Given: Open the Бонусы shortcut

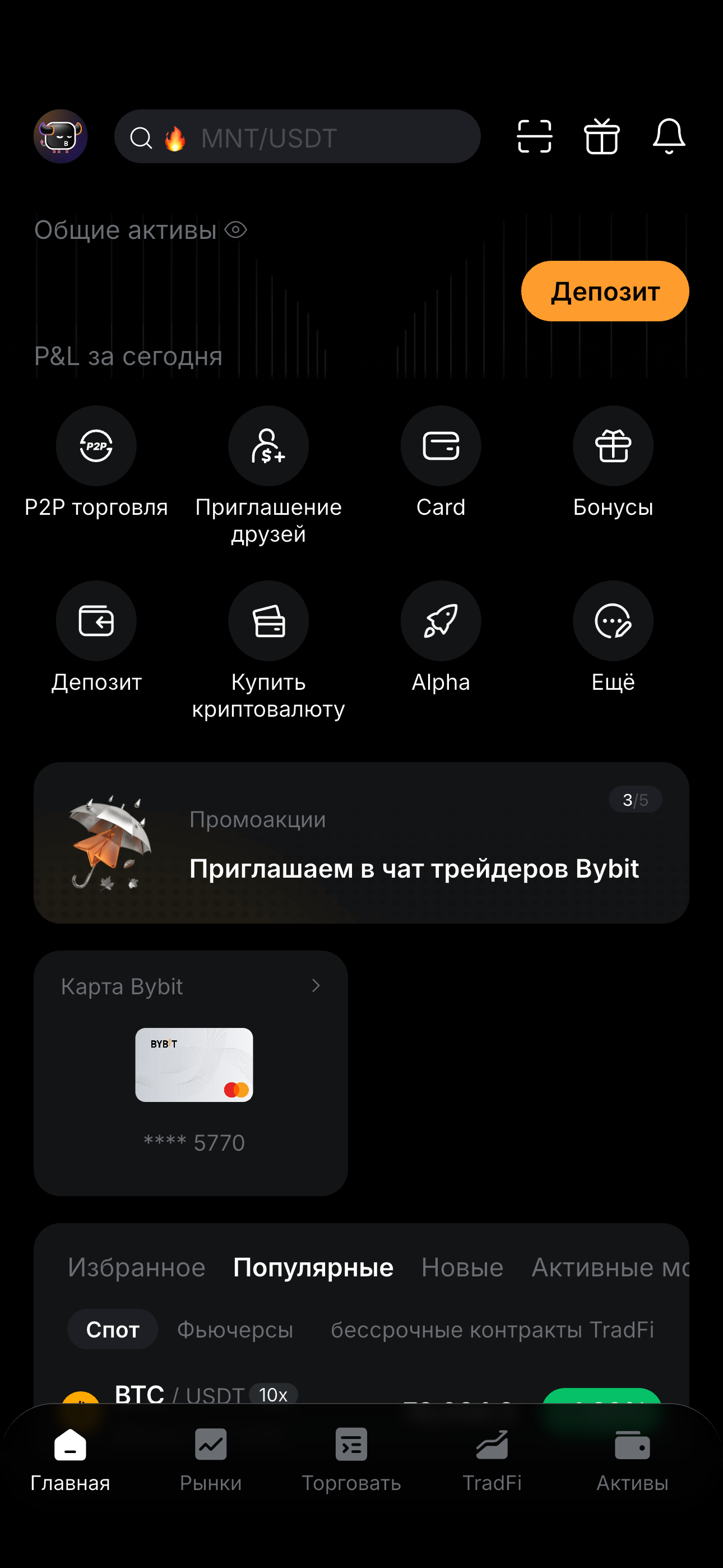Looking at the screenshot, I should click(613, 463).
